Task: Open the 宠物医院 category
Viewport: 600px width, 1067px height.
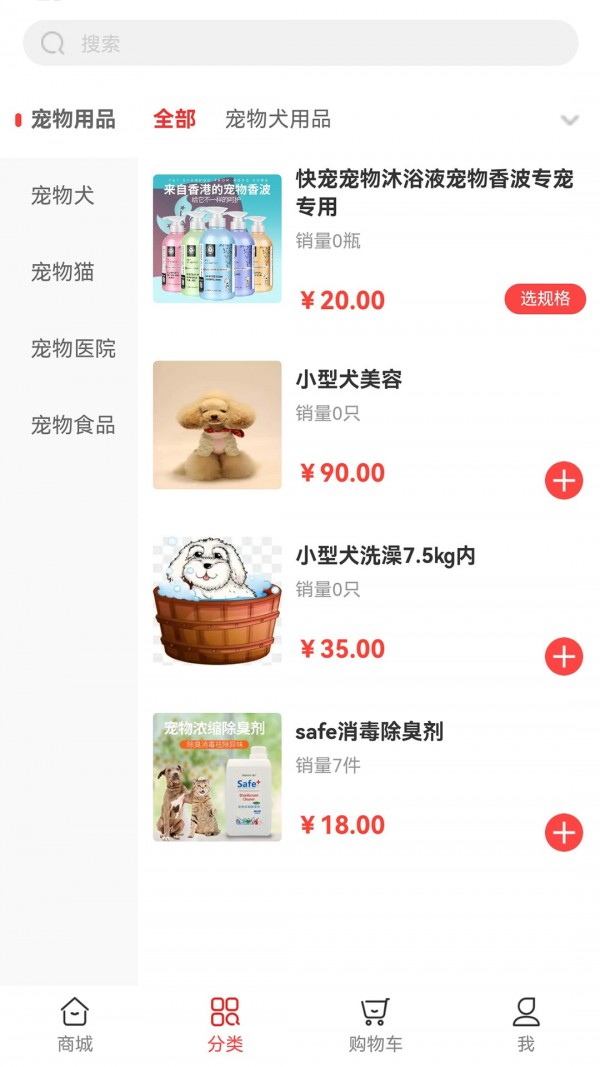Action: (x=73, y=349)
